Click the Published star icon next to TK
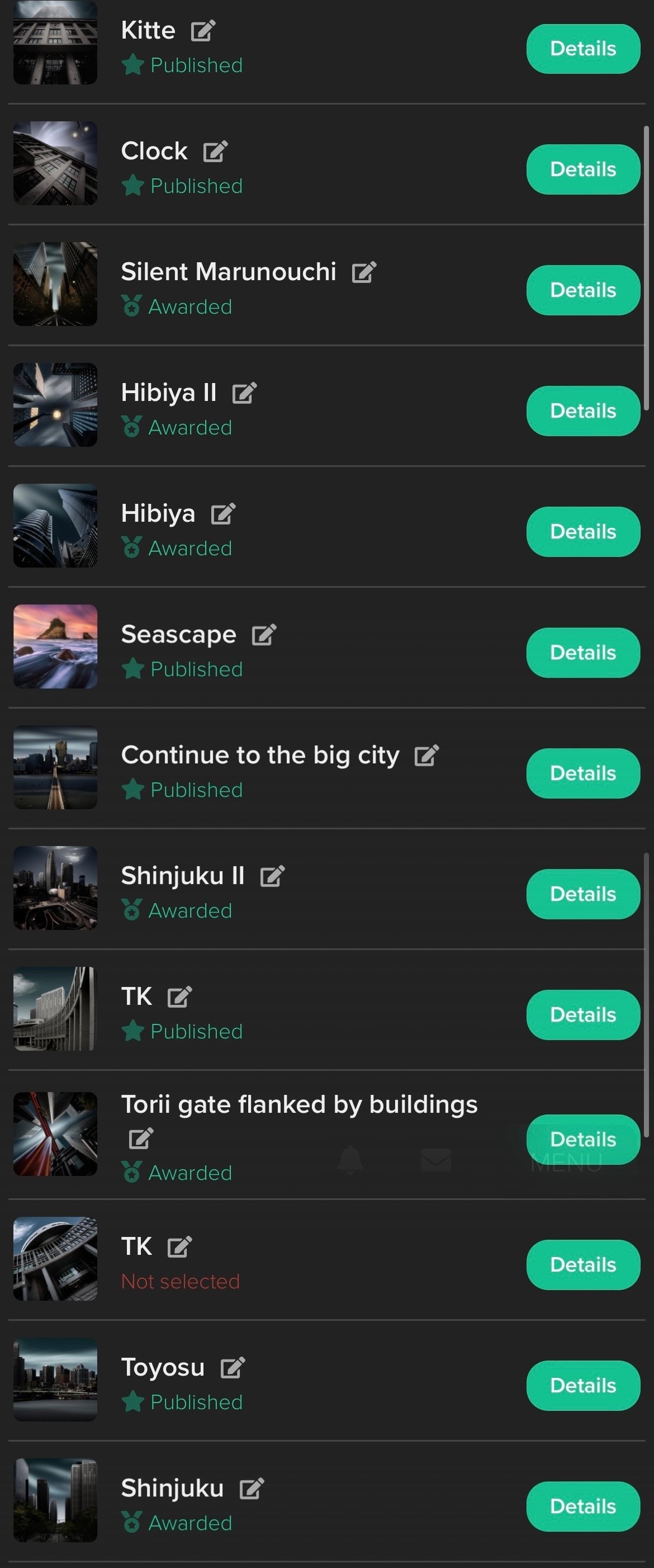The height and width of the screenshot is (1568, 654). click(134, 1031)
